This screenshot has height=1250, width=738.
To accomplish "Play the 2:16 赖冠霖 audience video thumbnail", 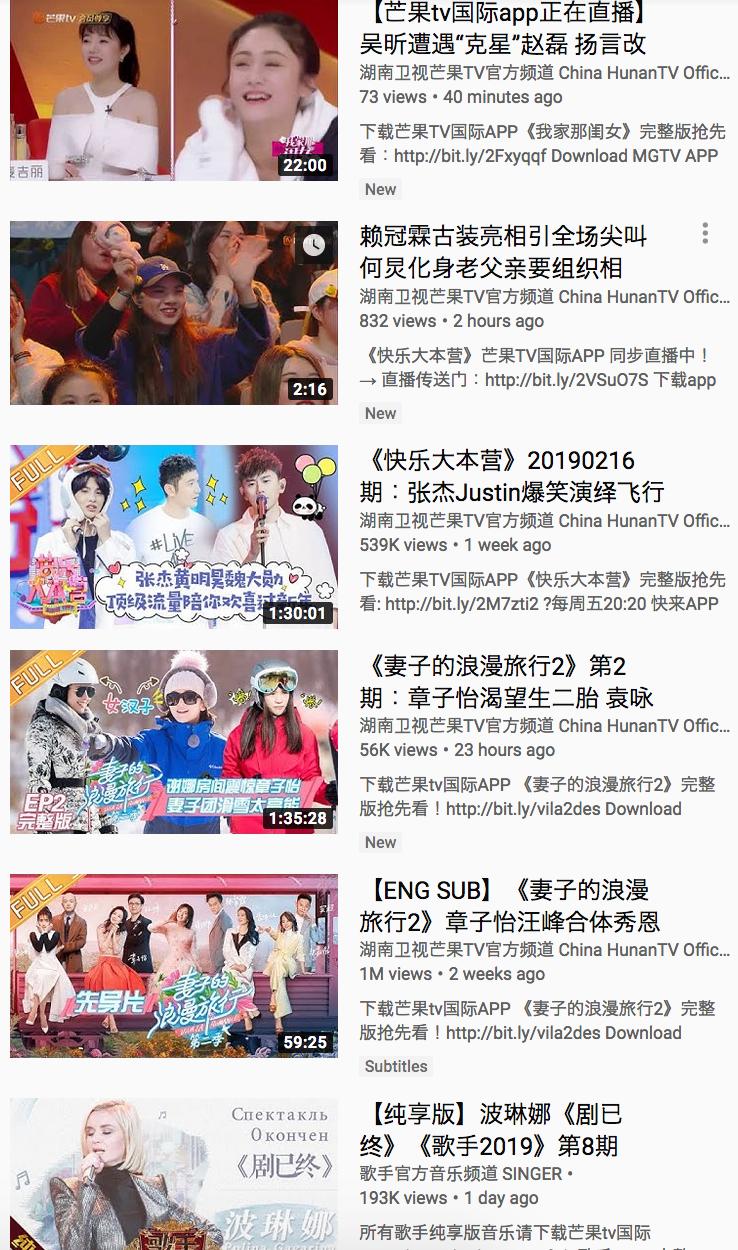I will coord(174,313).
